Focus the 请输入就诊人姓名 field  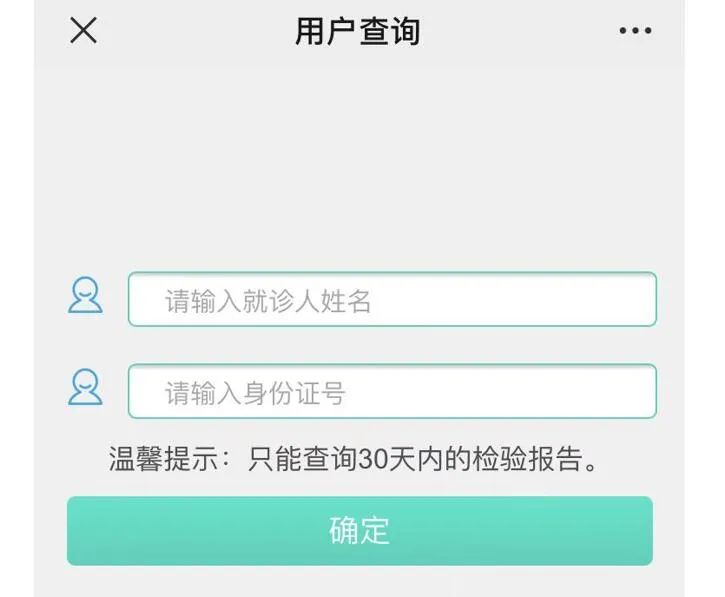[x=392, y=300]
